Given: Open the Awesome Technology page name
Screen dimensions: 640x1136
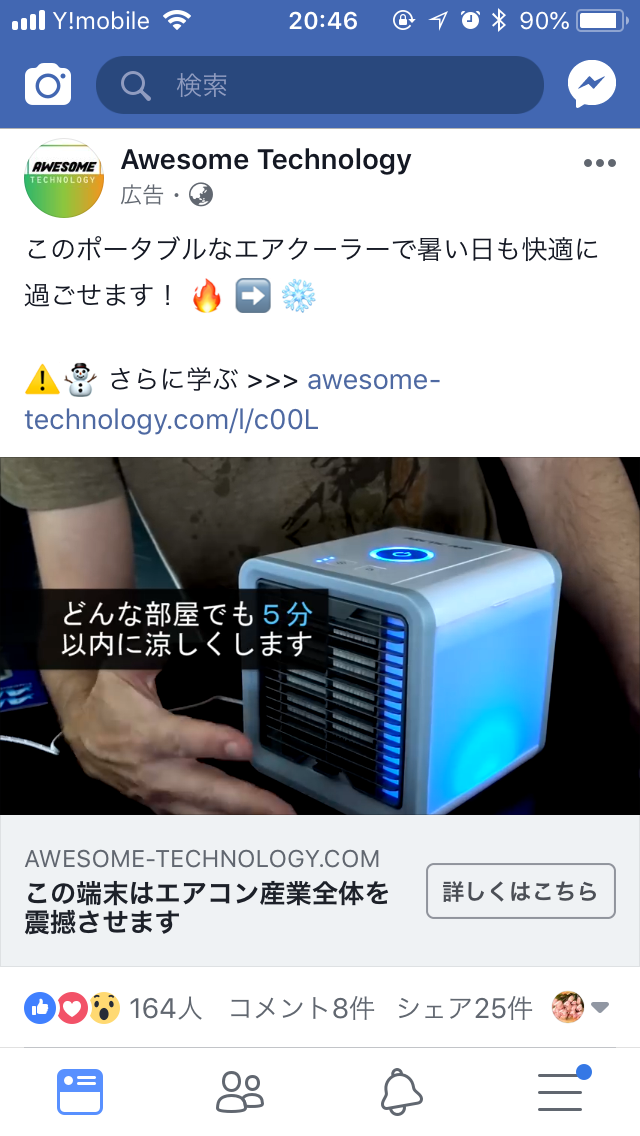Looking at the screenshot, I should click(x=266, y=159).
